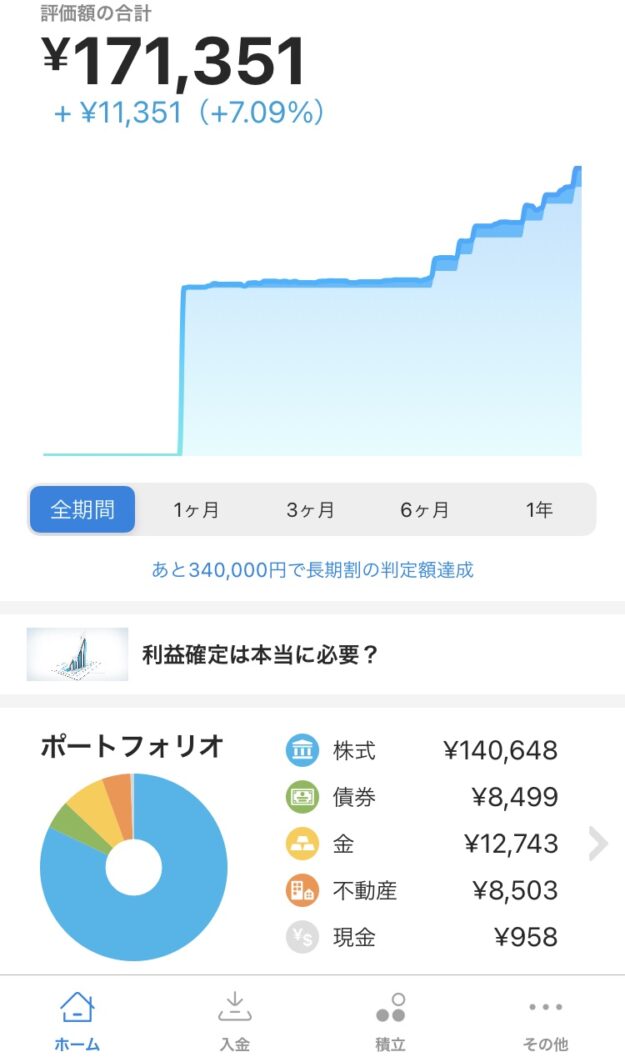Open the 入金 tab
This screenshot has width=625, height=1057.
(235, 1021)
